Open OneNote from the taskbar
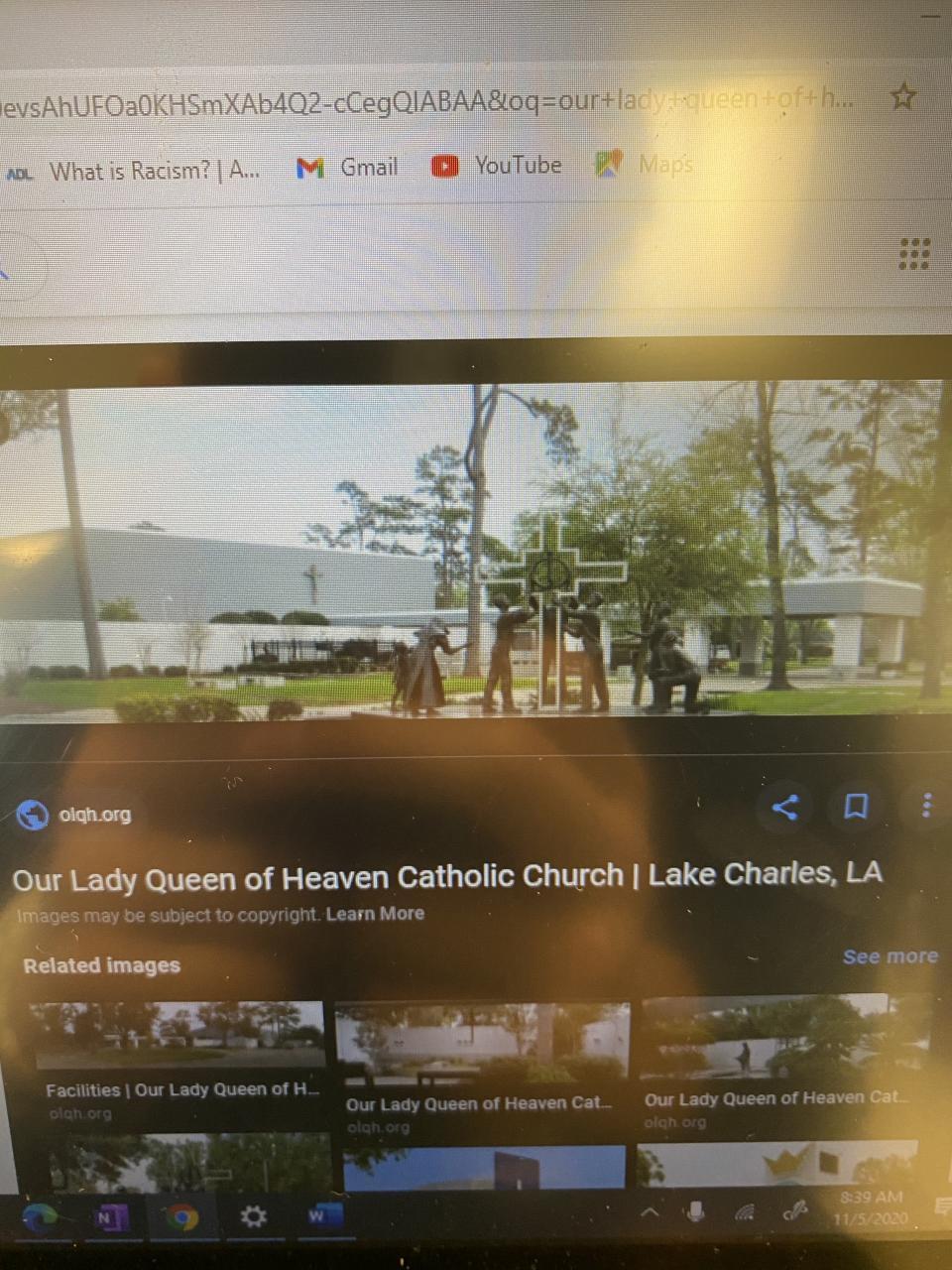 [107, 1217]
